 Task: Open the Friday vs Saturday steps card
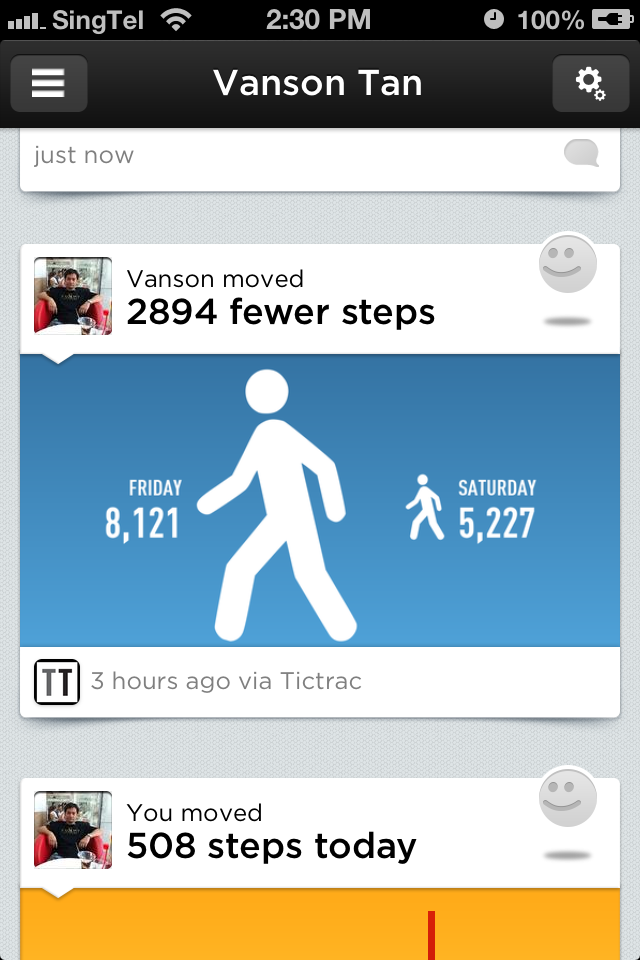pyautogui.click(x=320, y=500)
